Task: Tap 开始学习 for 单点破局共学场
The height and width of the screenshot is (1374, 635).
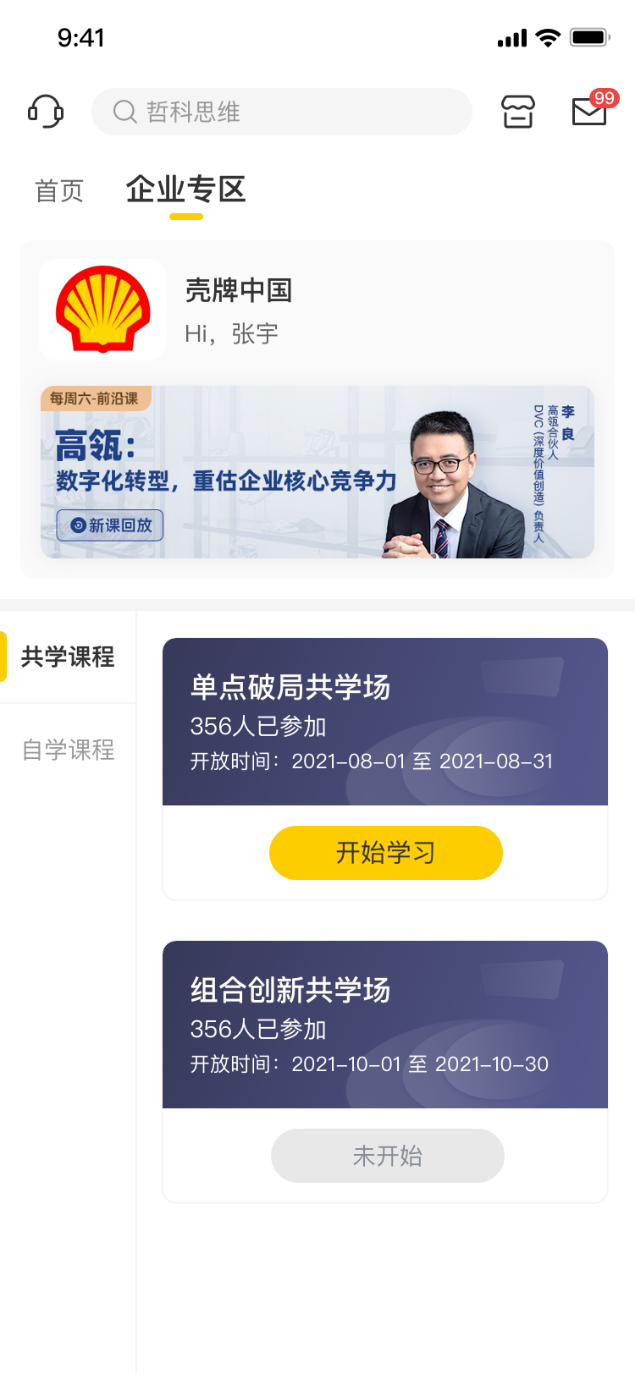Action: tap(385, 853)
